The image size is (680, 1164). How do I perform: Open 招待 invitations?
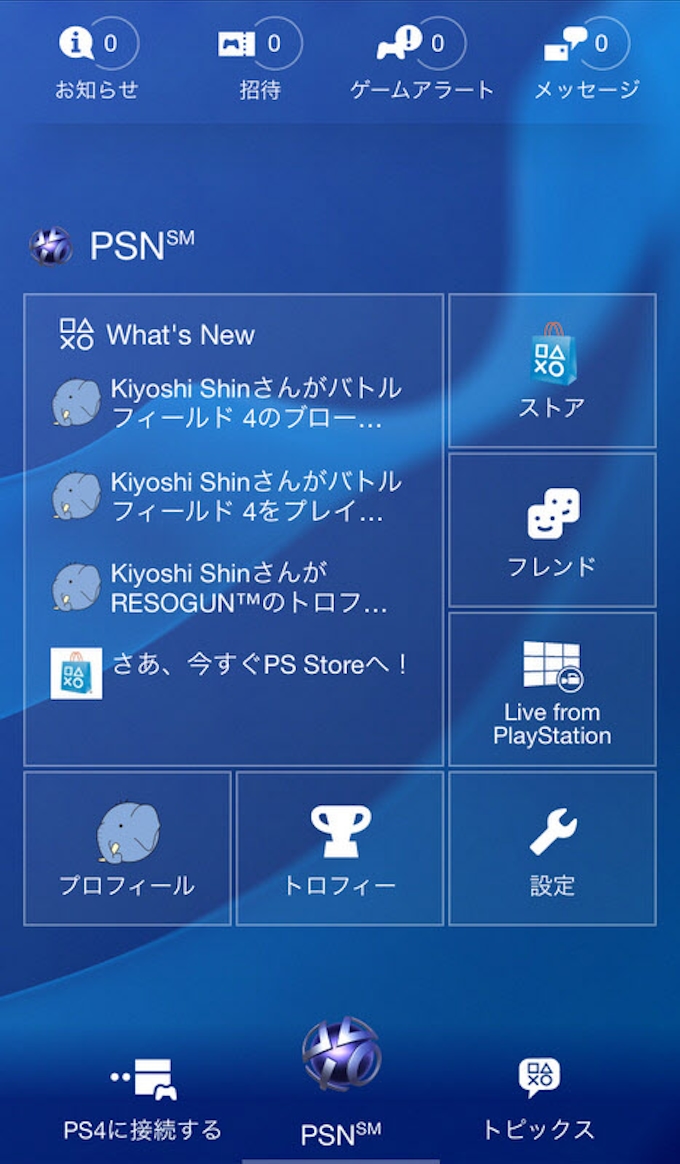(x=258, y=60)
